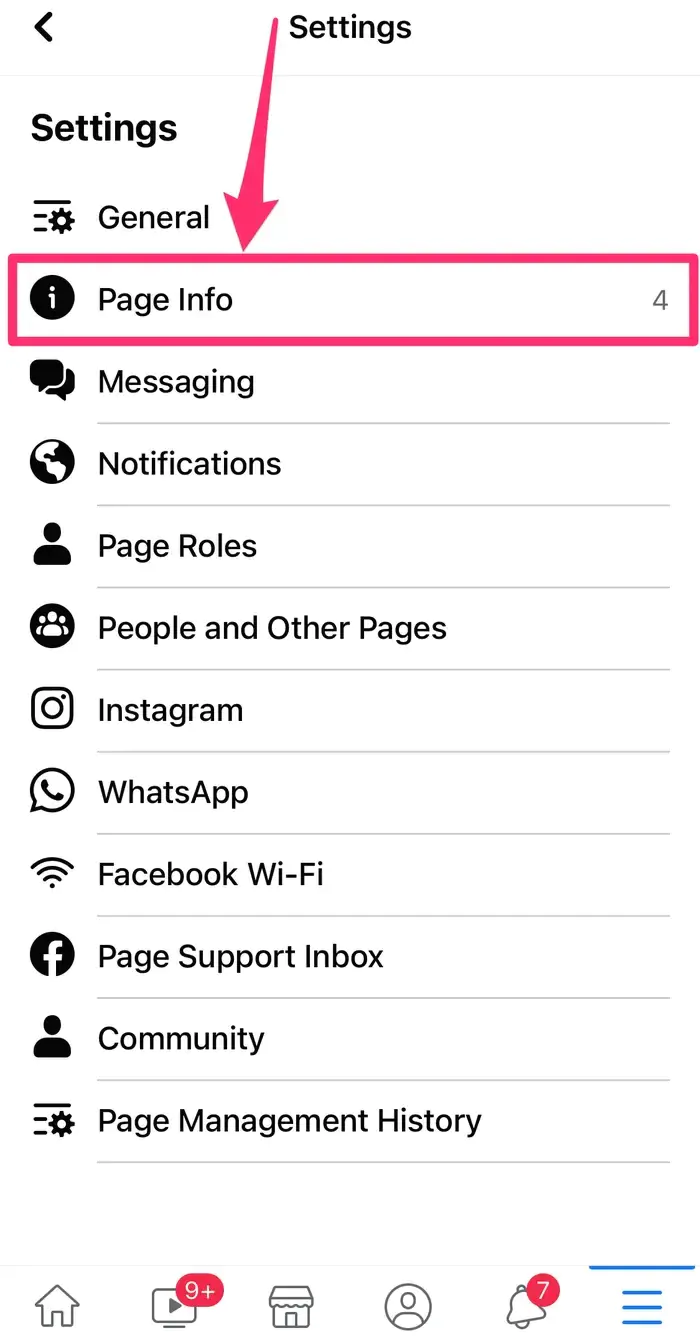Switch to the Home tab
The height and width of the screenshot is (1338, 700).
coord(58,1304)
